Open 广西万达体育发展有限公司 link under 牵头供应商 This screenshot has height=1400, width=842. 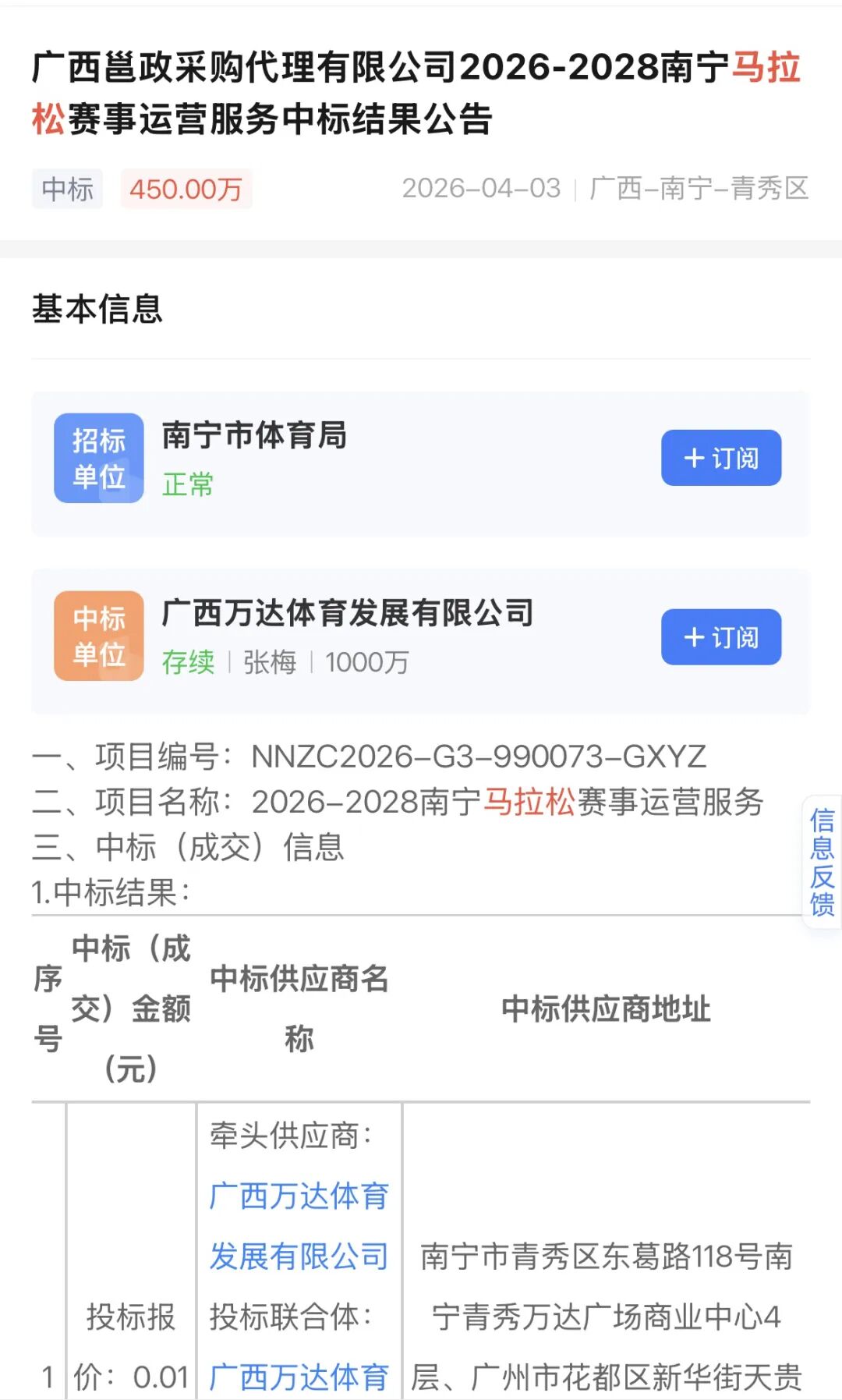(299, 1225)
